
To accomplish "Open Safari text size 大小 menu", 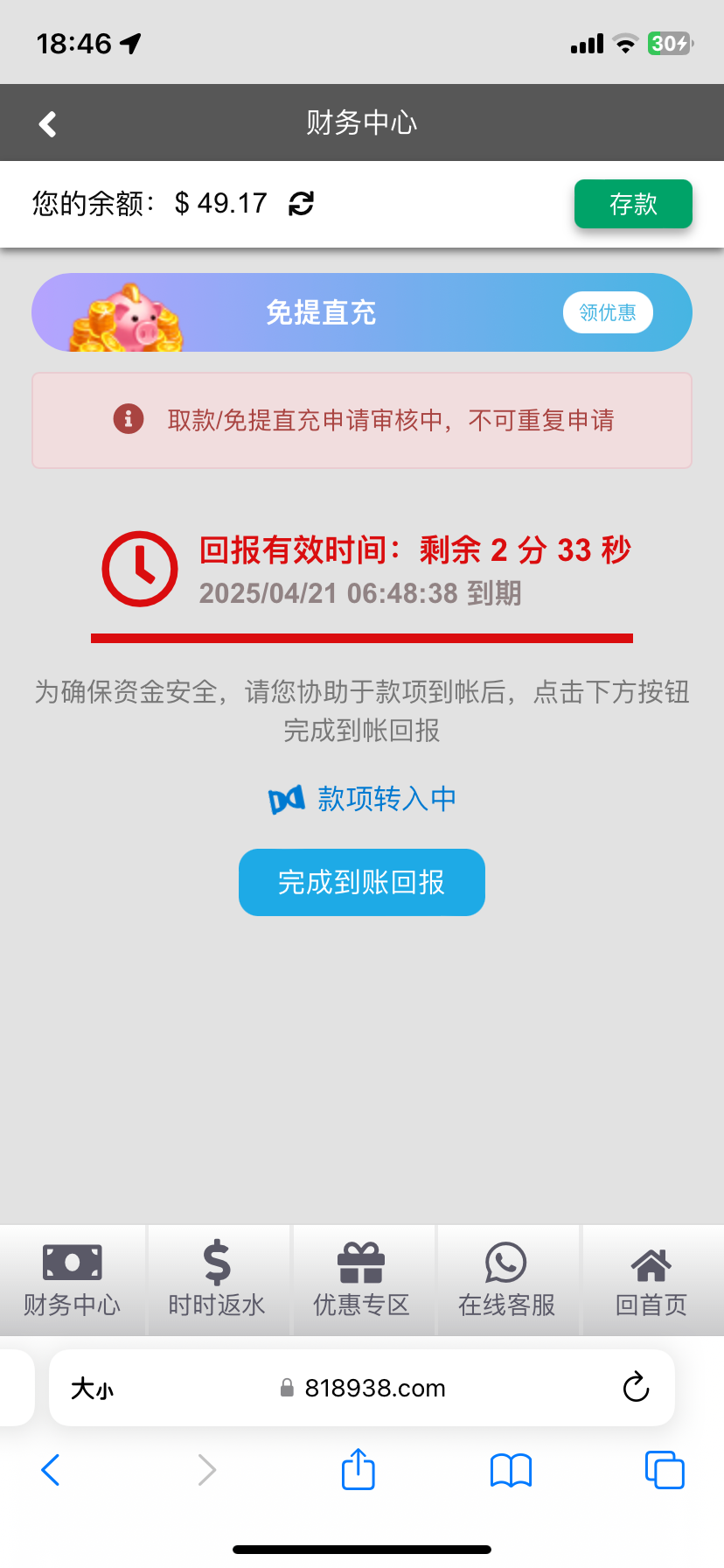I will [x=92, y=1389].
